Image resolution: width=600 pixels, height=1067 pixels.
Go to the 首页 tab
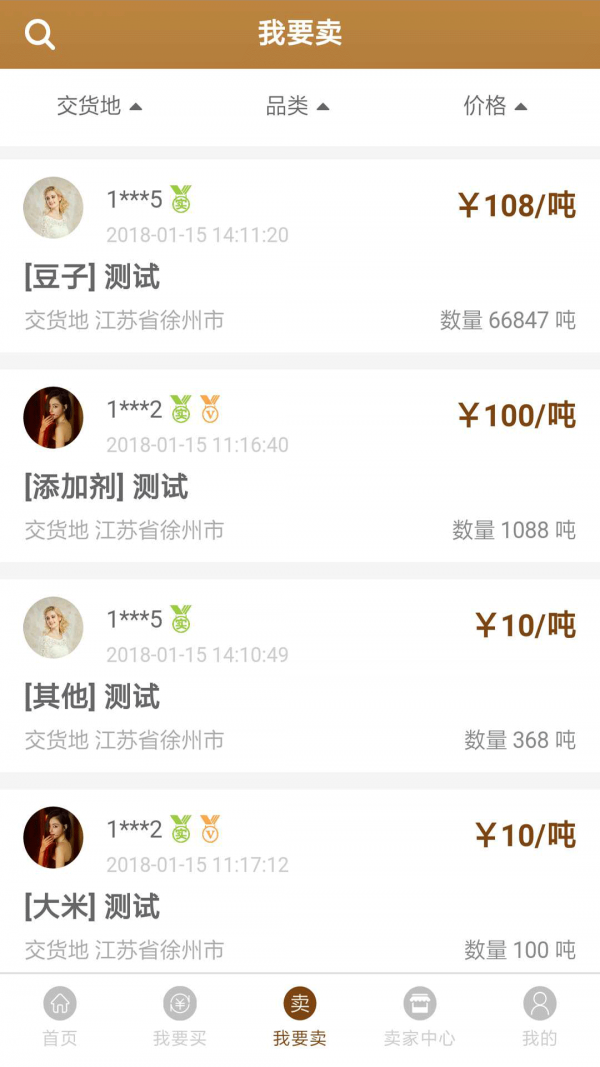click(60, 1017)
